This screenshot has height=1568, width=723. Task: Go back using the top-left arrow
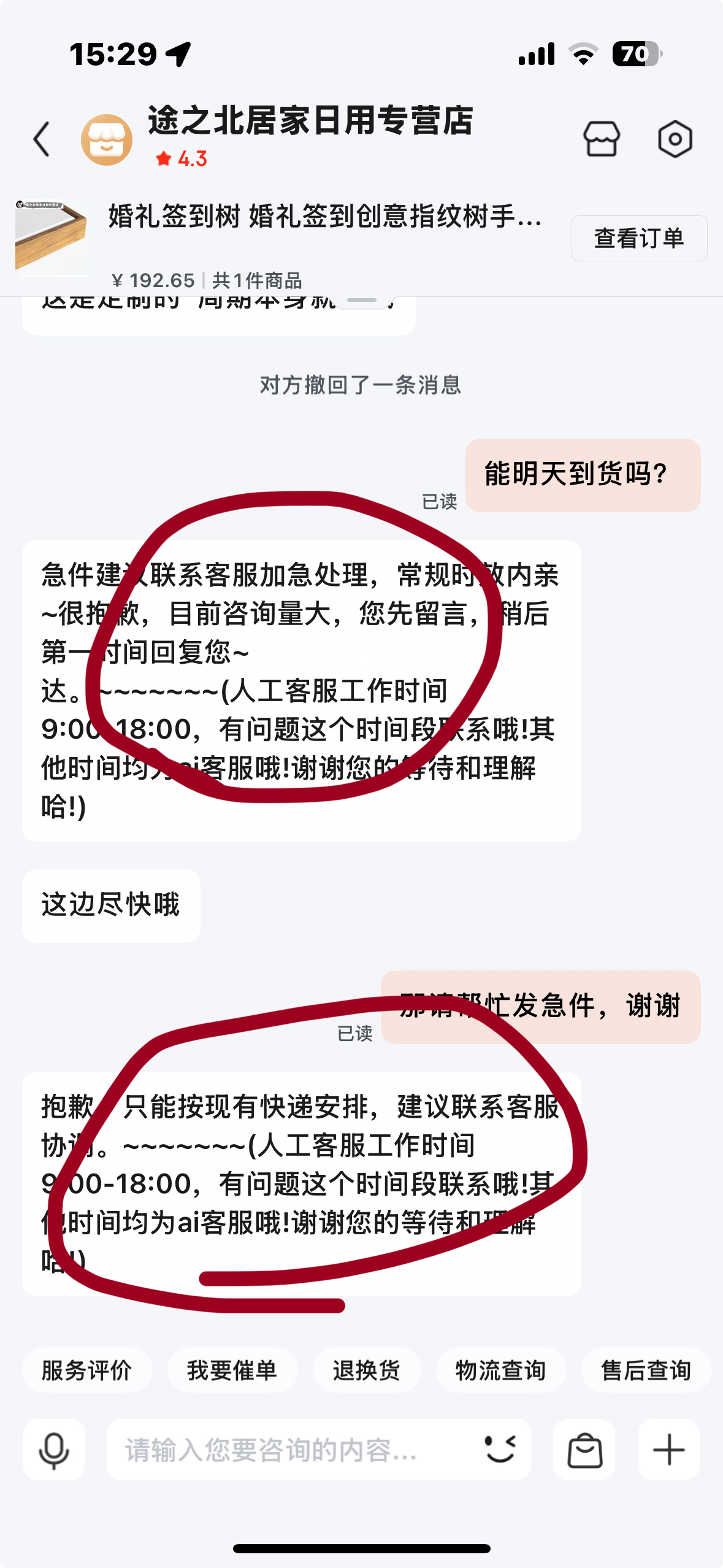point(42,139)
